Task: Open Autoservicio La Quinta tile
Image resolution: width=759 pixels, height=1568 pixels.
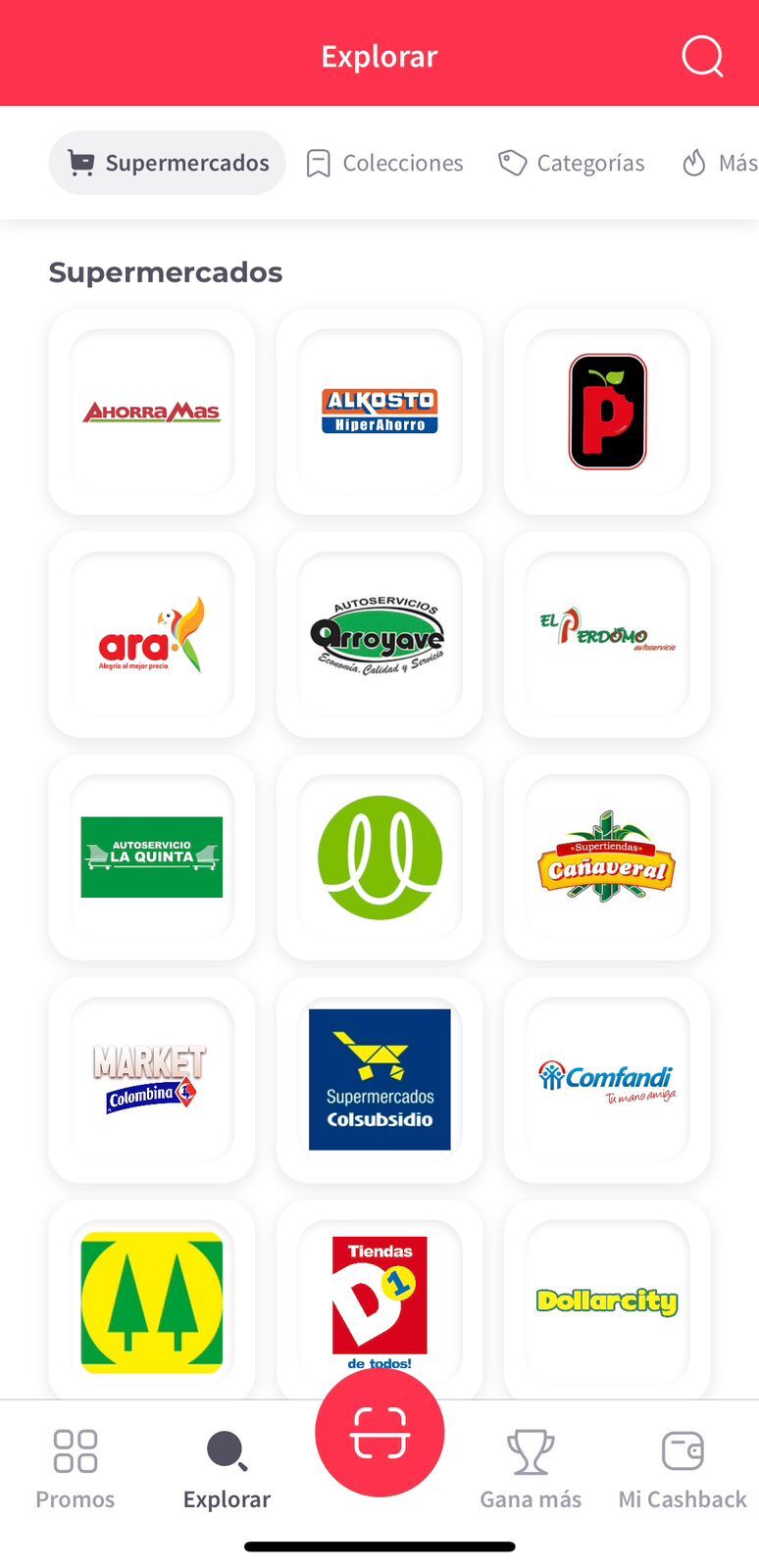Action: pyautogui.click(x=152, y=857)
